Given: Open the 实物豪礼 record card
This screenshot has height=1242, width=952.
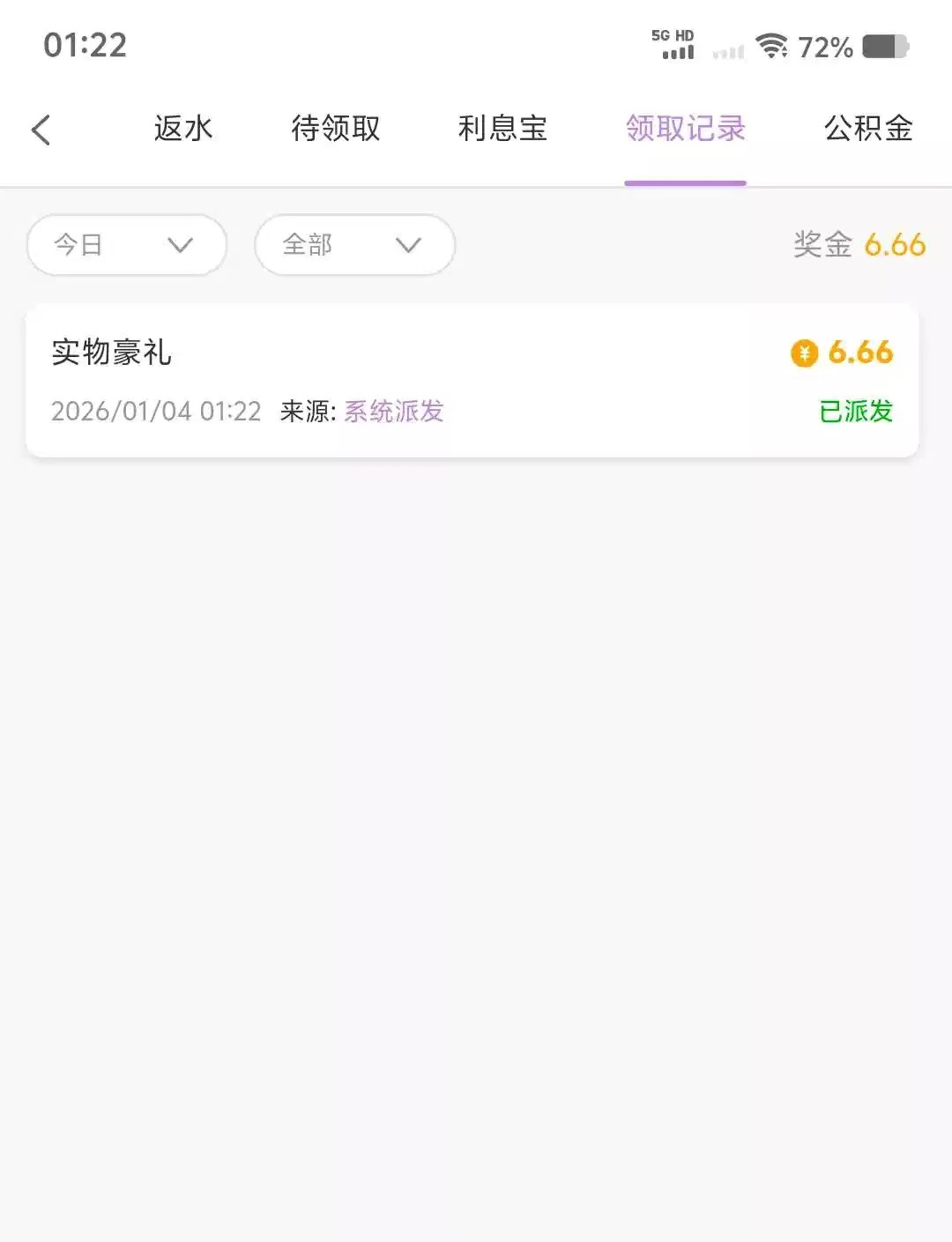Looking at the screenshot, I should tap(472, 381).
